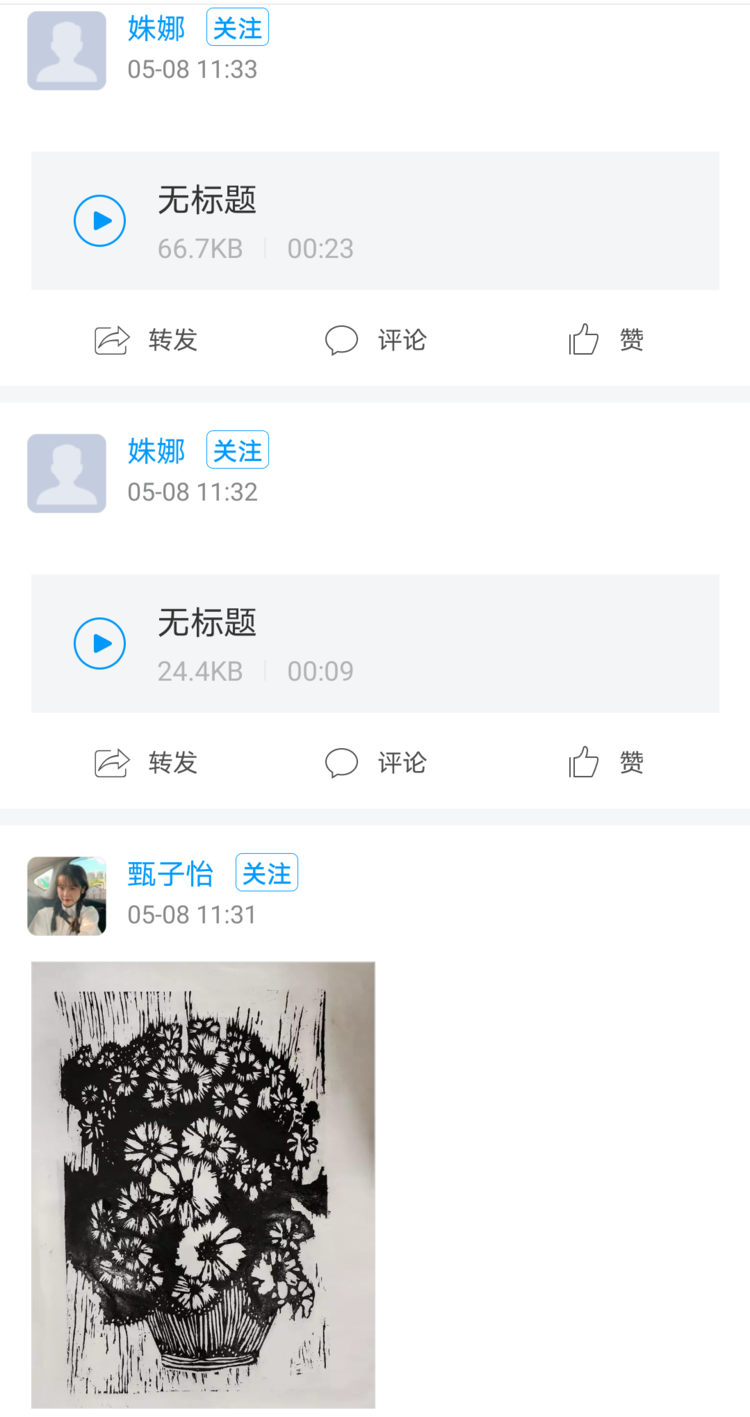
Task: Tap 转发 under the 00:09 audio post
Action: click(146, 763)
